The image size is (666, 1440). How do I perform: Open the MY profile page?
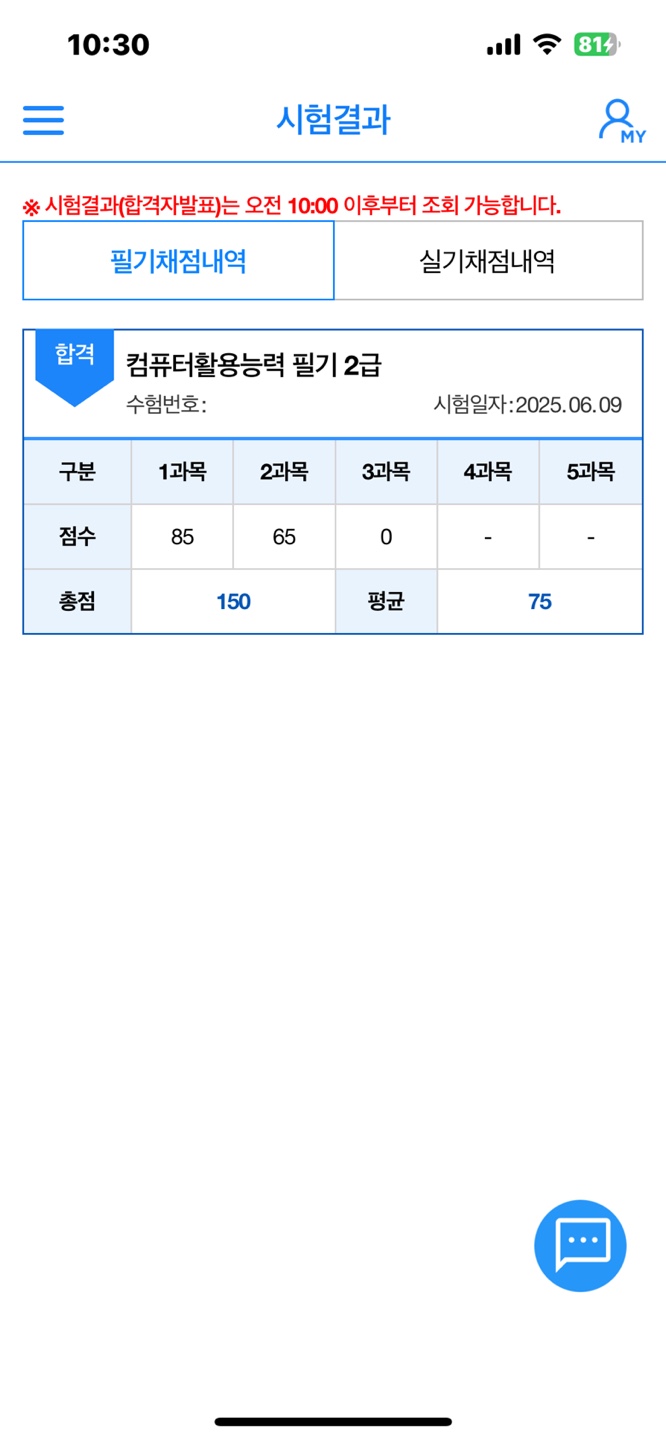pos(620,122)
